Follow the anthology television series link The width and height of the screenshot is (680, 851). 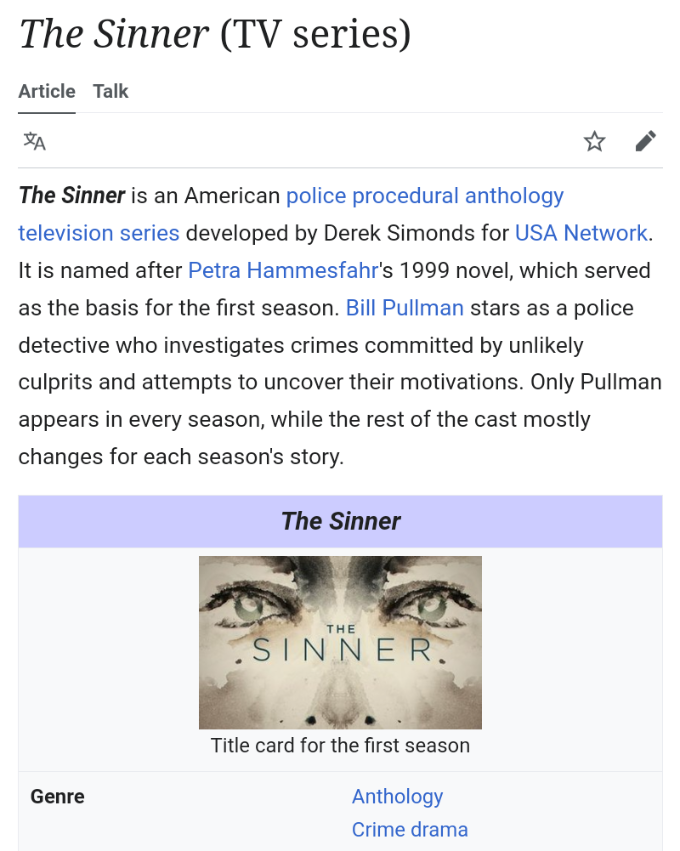coord(99,233)
